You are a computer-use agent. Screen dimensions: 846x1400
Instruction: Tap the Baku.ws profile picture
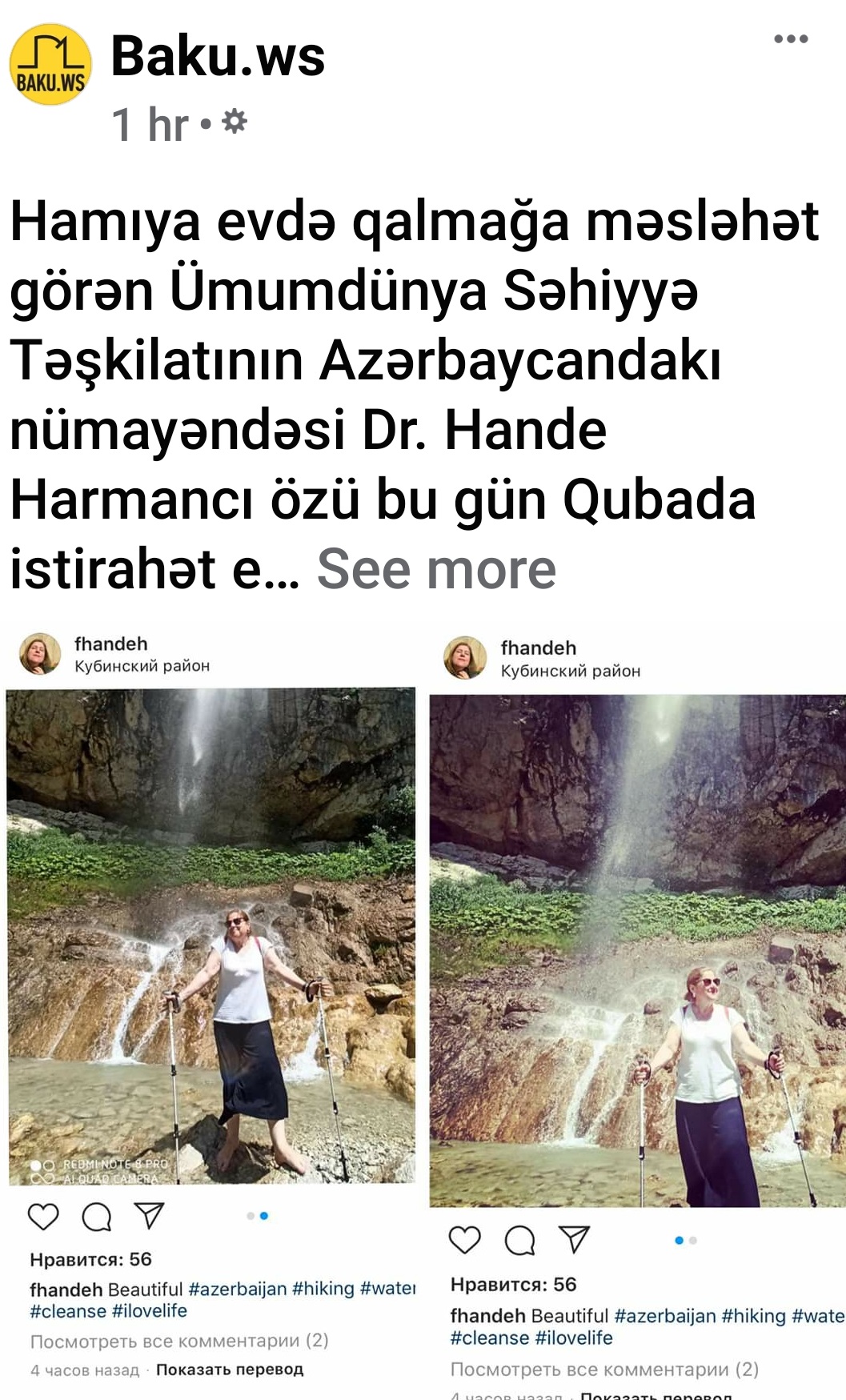(x=50, y=65)
